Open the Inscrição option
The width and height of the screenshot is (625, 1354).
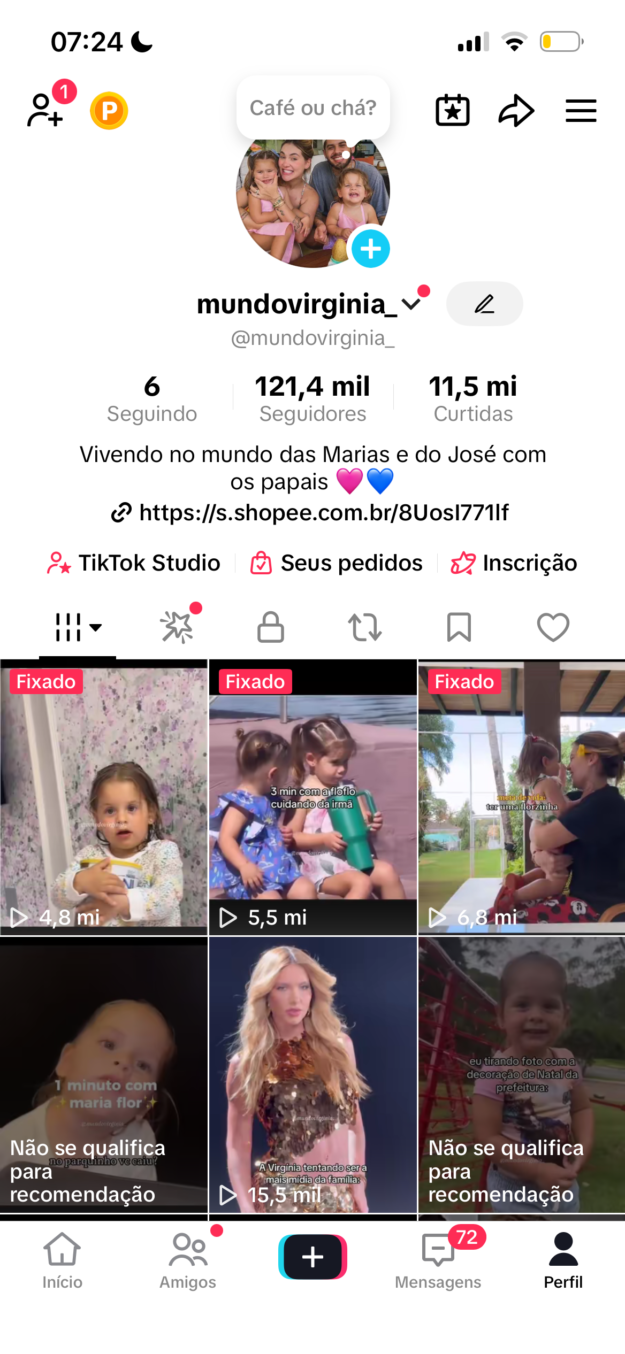click(514, 563)
